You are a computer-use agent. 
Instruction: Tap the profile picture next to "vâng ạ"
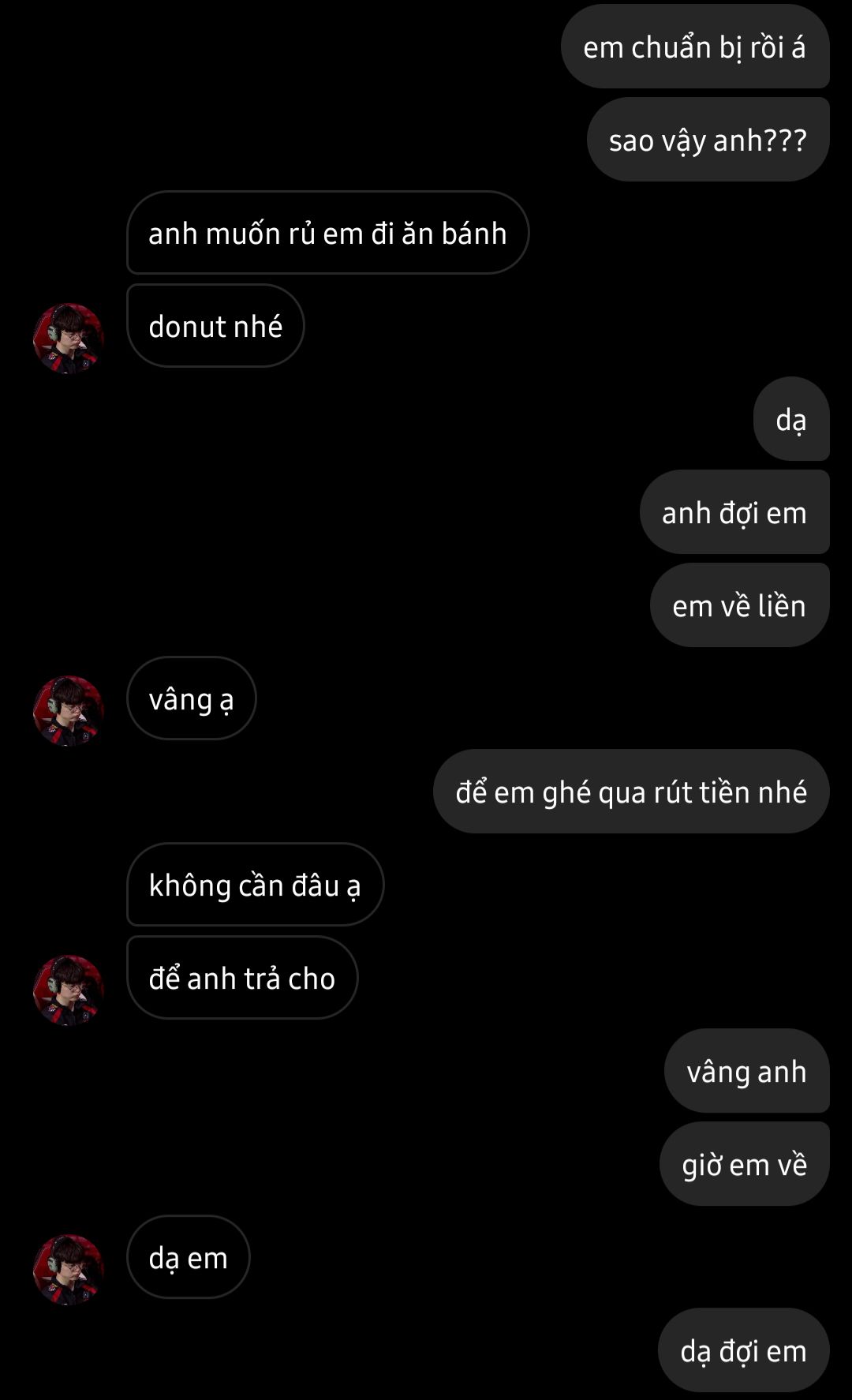click(x=69, y=710)
